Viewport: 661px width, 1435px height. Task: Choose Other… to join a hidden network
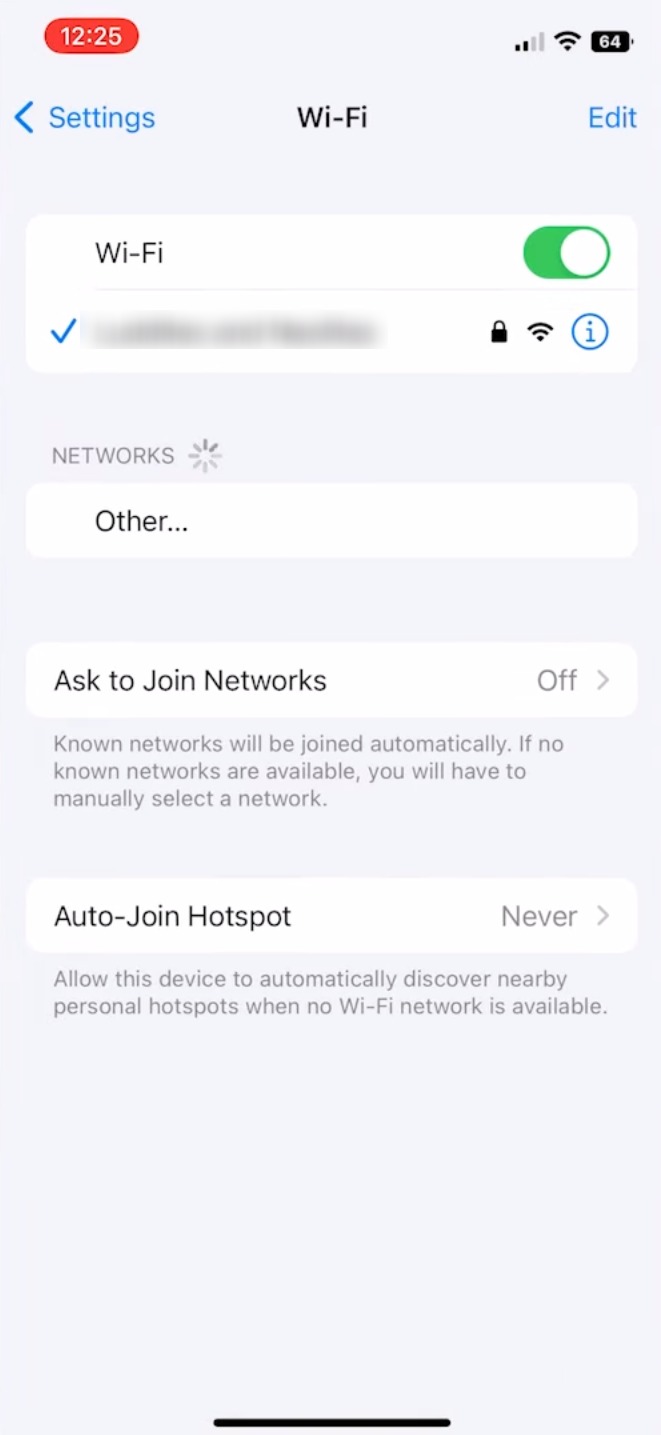point(141,521)
